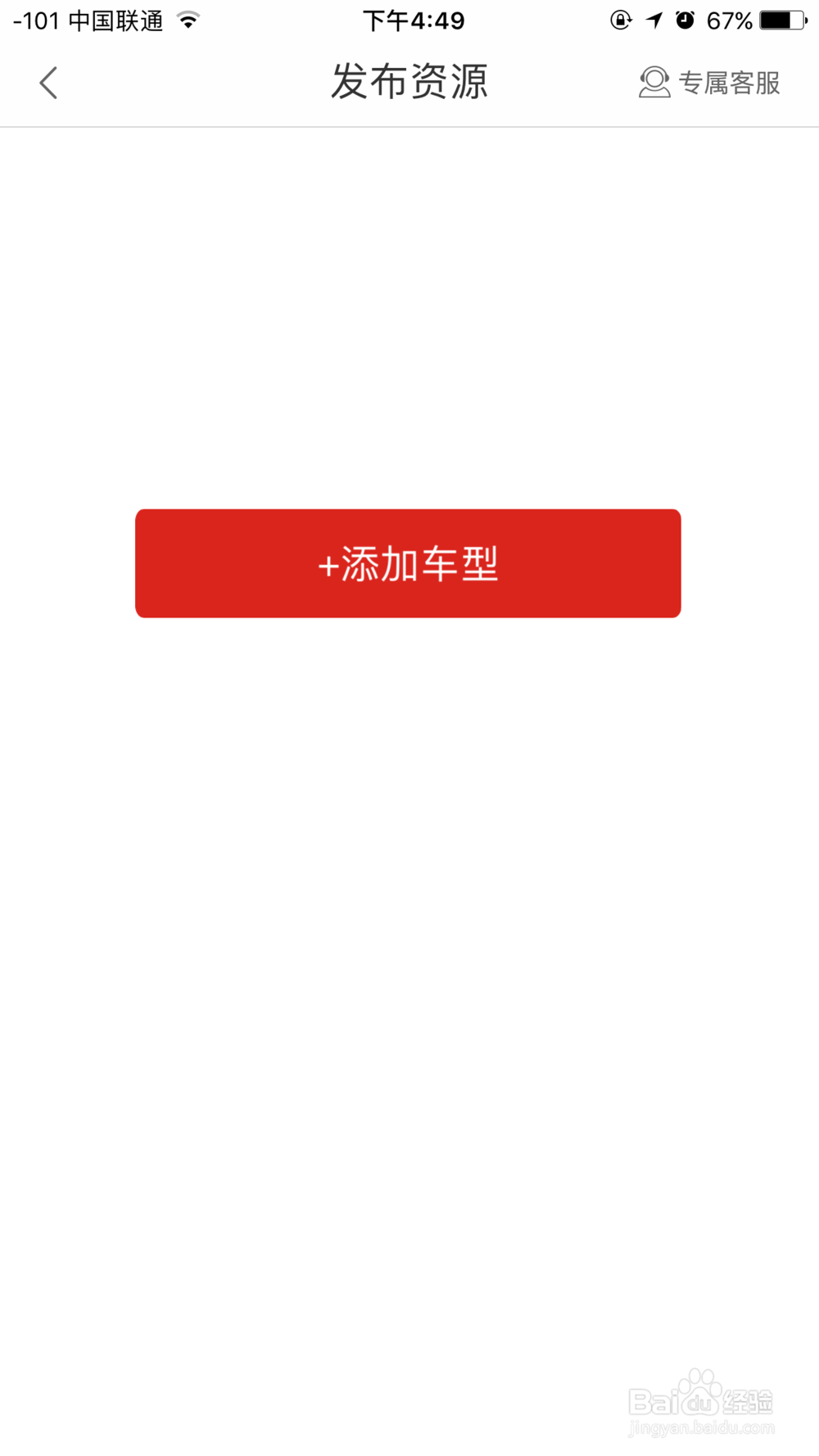Screen dimensions: 819x1456
Task: Tap the battery indicator icon
Action: tap(781, 20)
